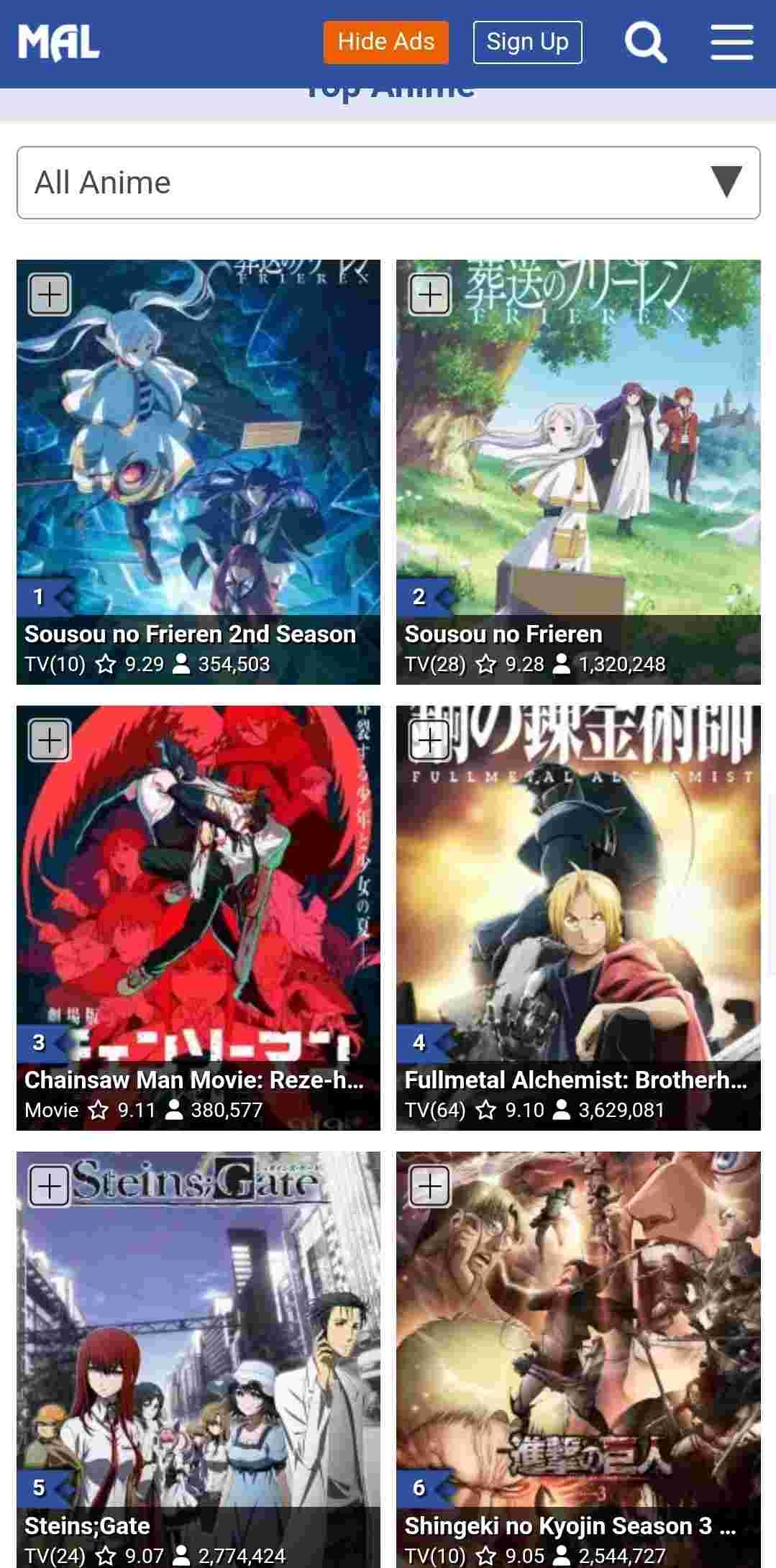Add Fullmetal Alchemist: Brotherhood to list
Screen dimensions: 776x1568
pyautogui.click(x=430, y=740)
